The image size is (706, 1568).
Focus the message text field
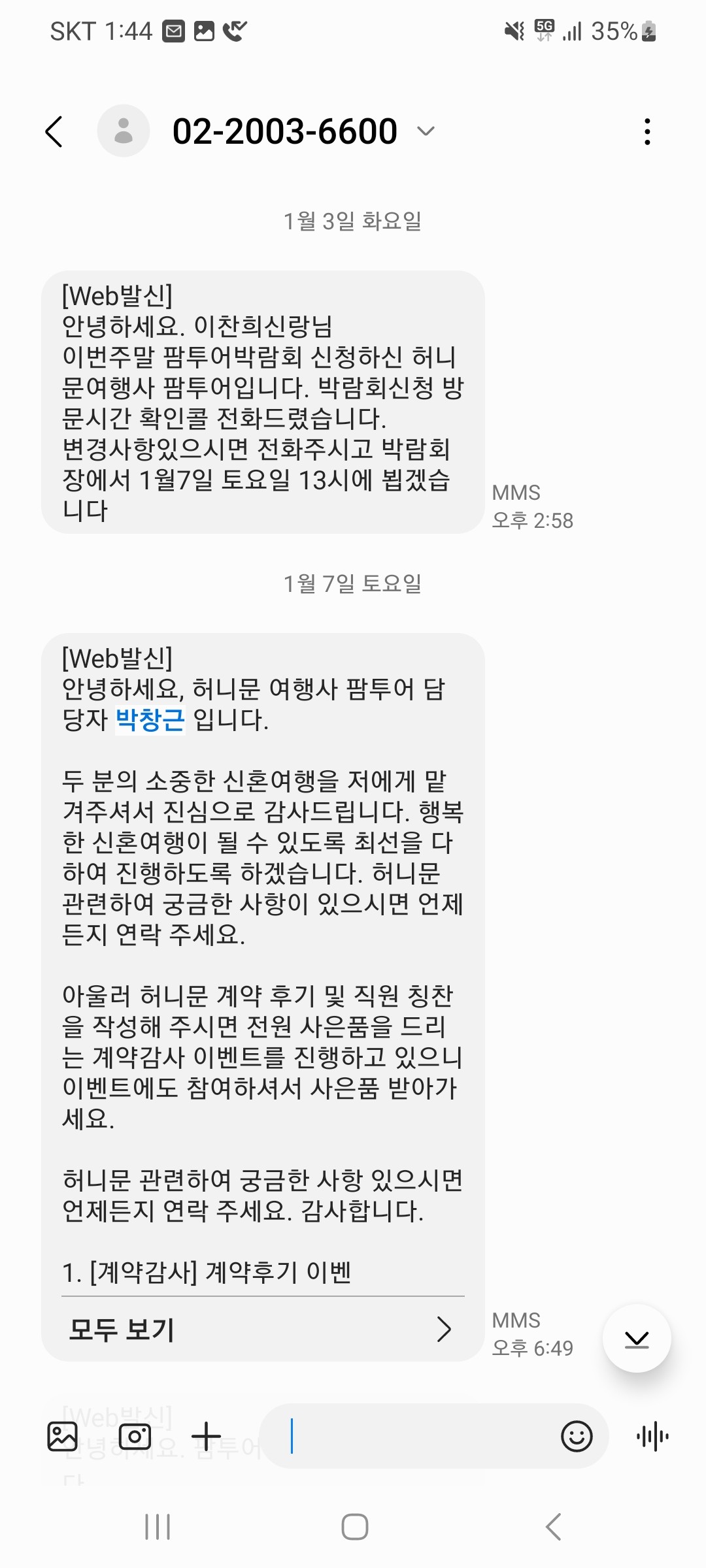(x=418, y=1436)
